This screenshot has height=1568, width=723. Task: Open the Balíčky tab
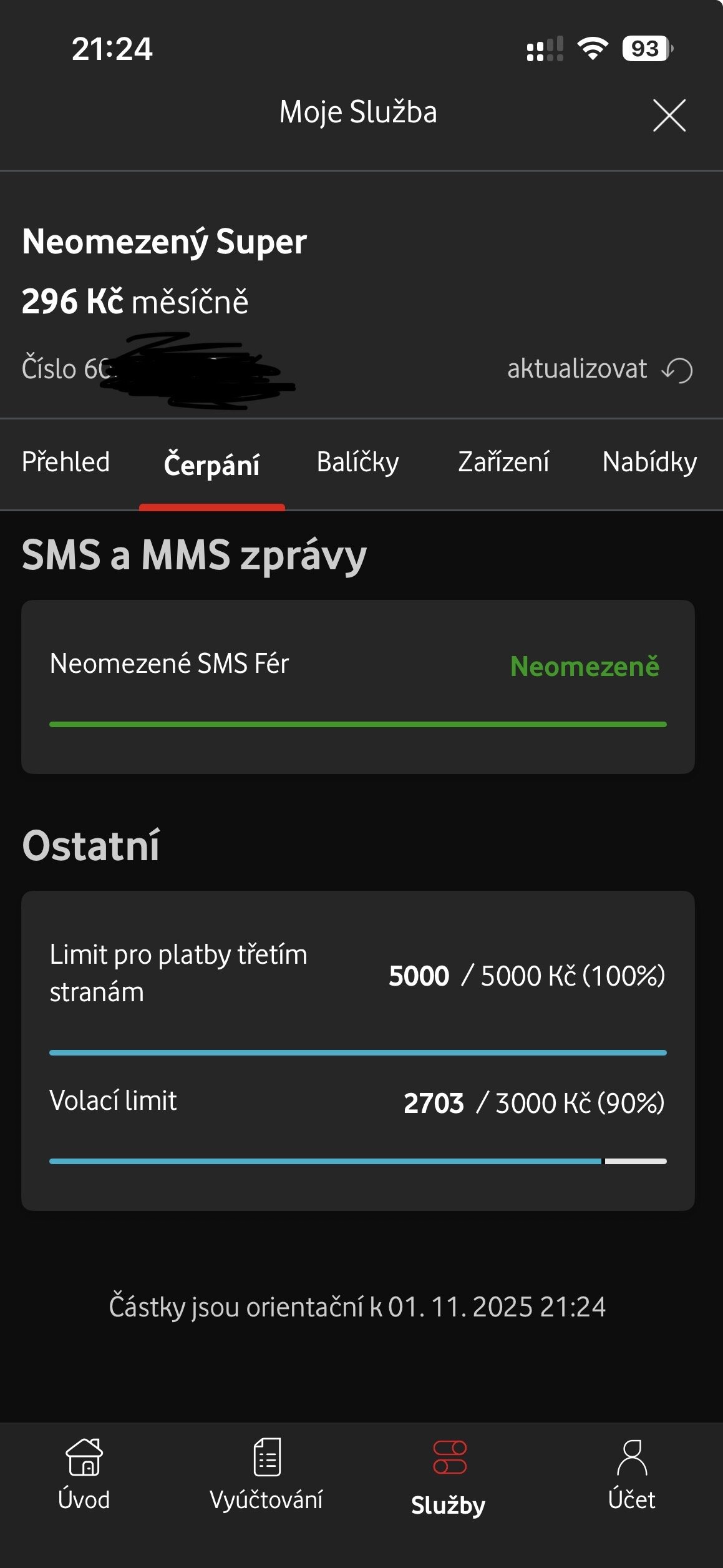click(357, 463)
